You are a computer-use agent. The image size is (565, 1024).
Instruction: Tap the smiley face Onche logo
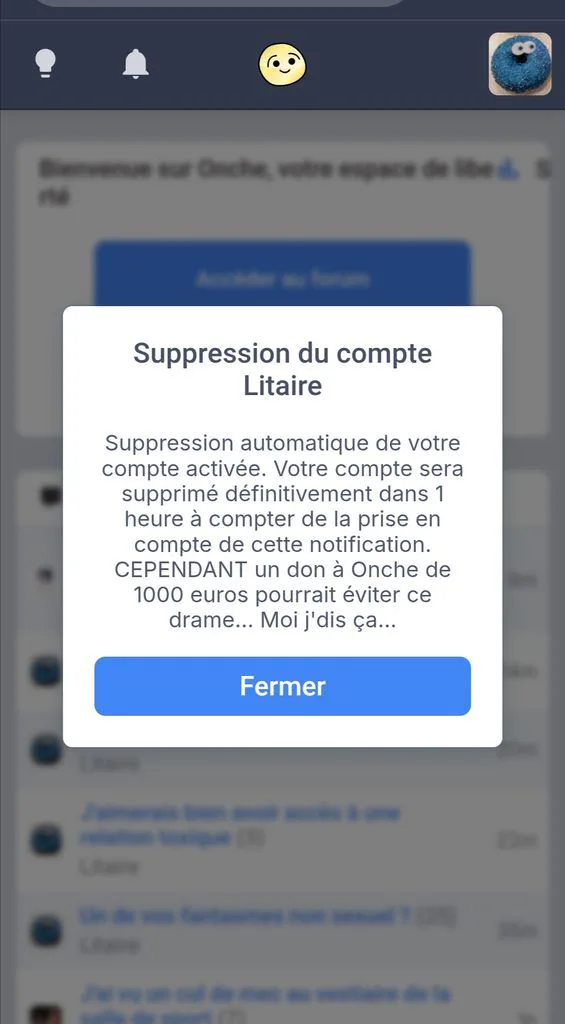coord(282,64)
